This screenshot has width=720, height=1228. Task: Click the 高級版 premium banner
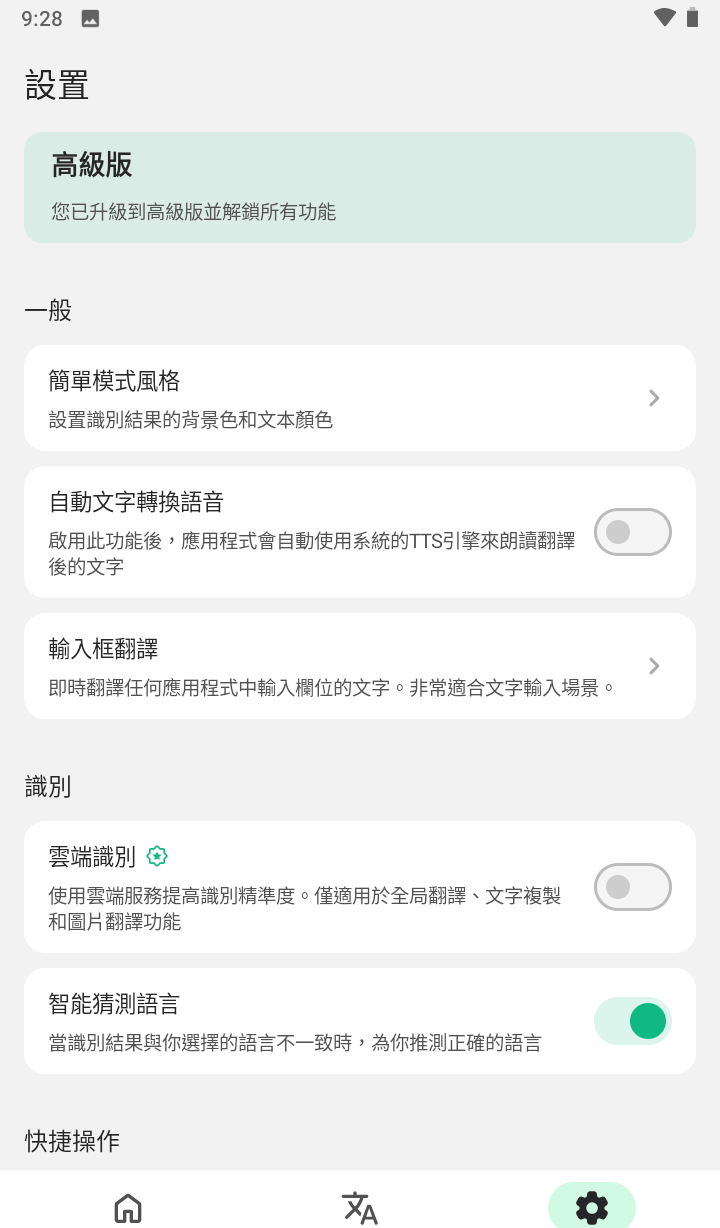[x=360, y=187]
